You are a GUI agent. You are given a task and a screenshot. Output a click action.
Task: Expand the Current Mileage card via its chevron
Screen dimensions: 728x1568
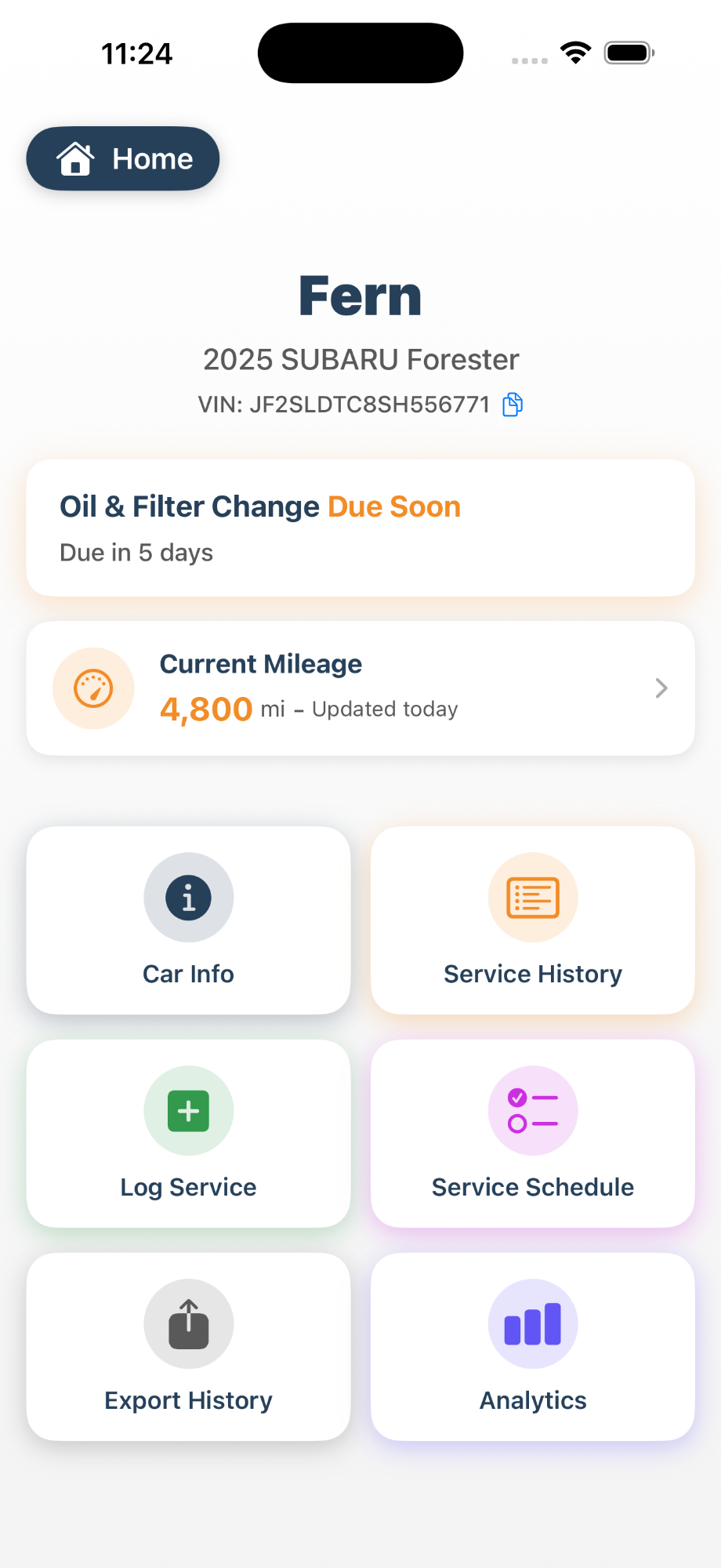click(660, 688)
